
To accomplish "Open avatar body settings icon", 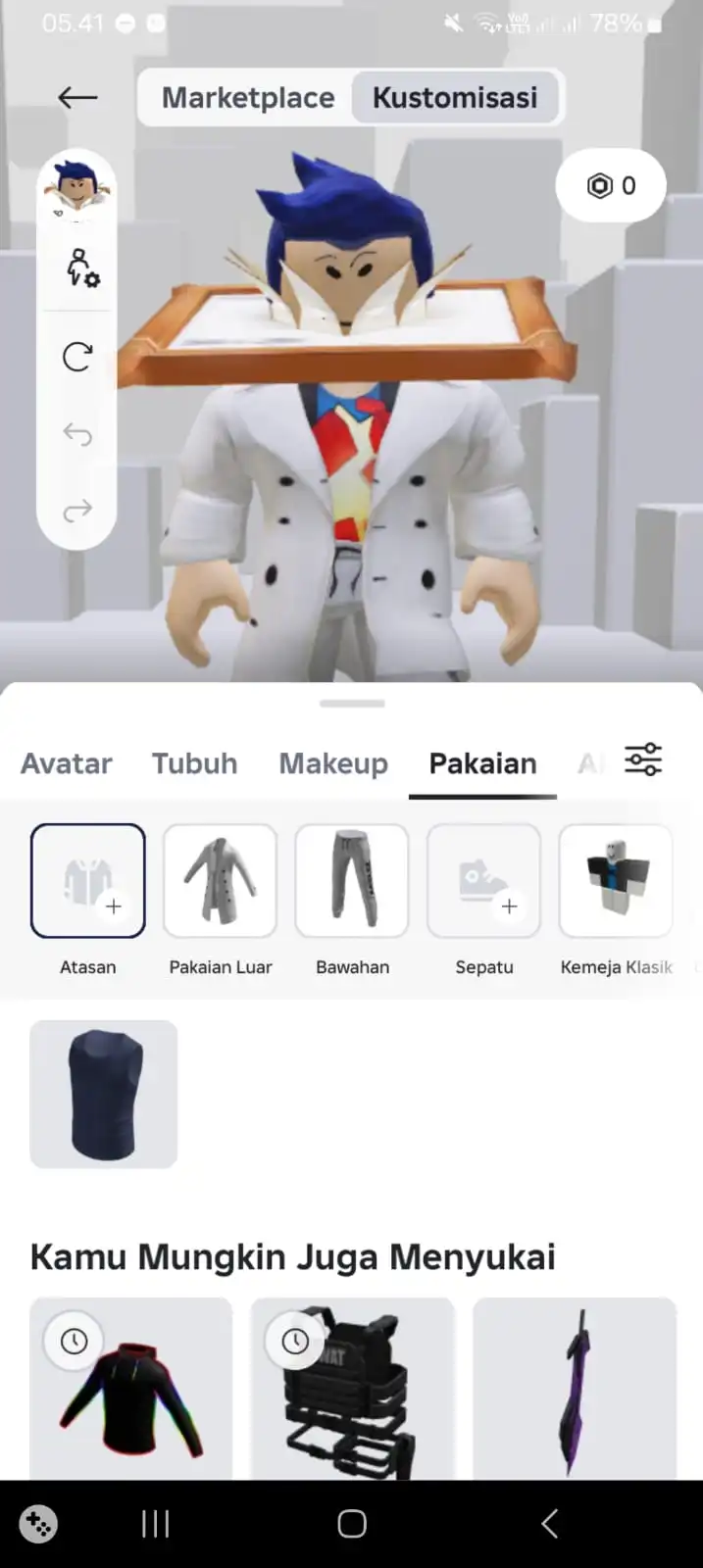I will [79, 268].
